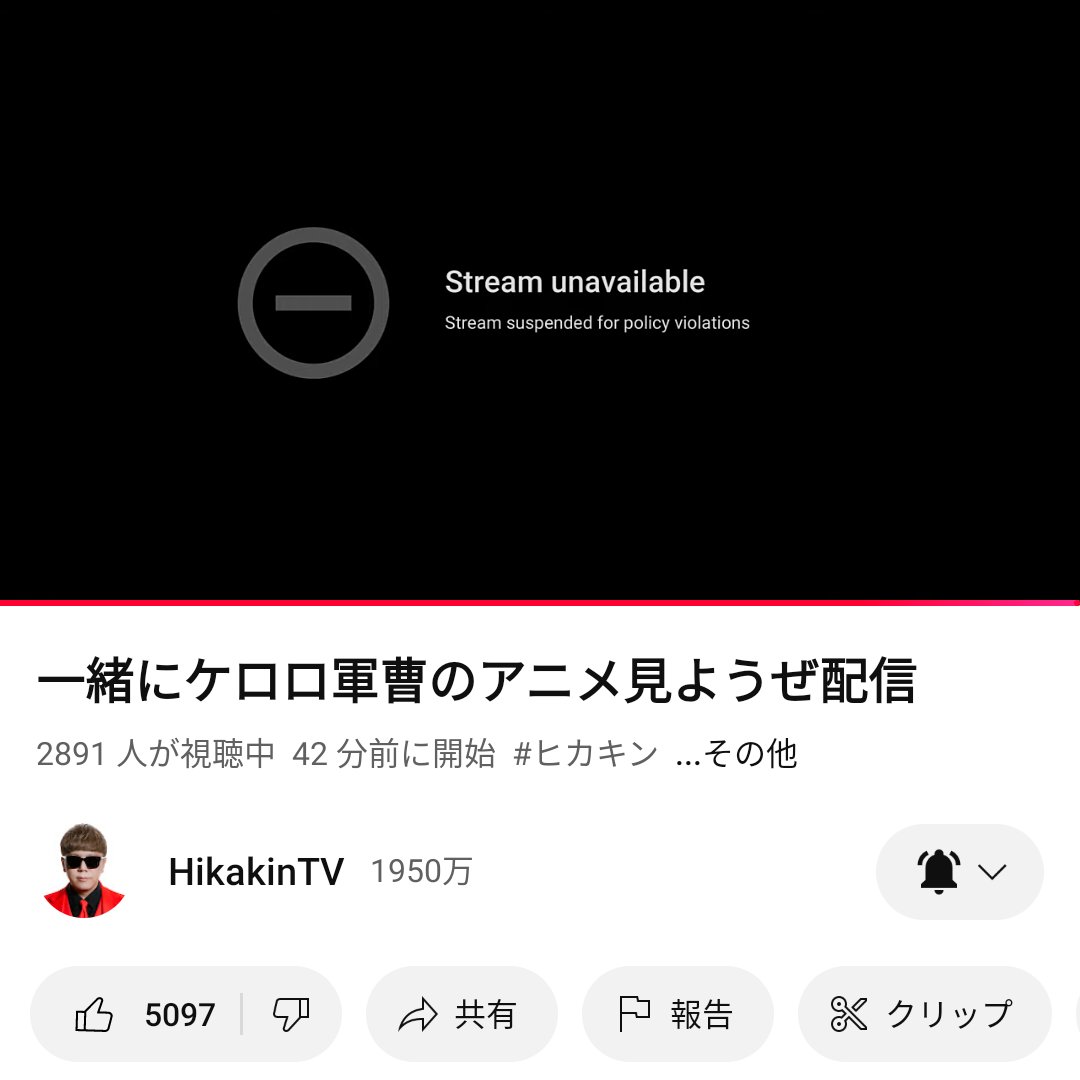
Task: Expand description via ...その他
Action: click(x=736, y=754)
